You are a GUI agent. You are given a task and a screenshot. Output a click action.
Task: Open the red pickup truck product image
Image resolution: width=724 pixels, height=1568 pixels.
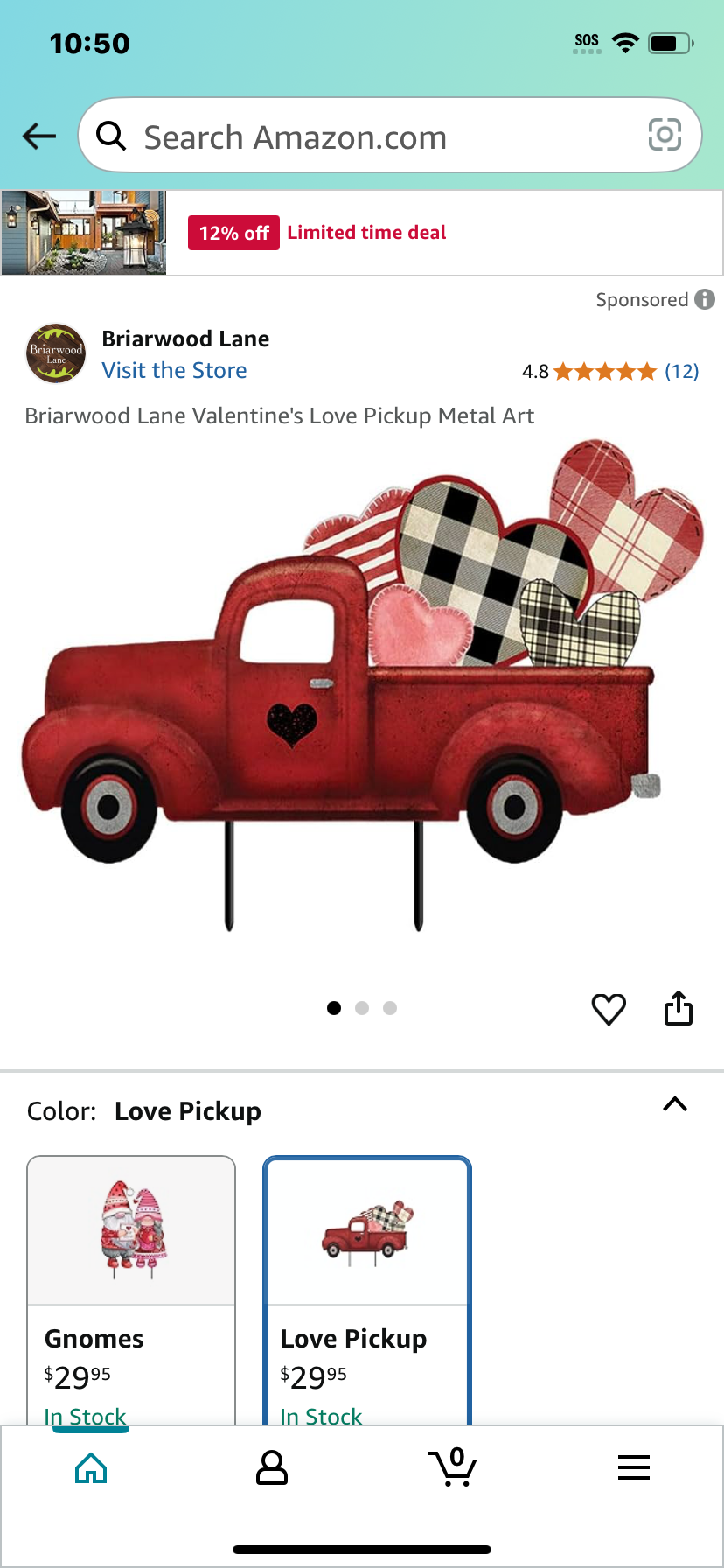point(362,687)
